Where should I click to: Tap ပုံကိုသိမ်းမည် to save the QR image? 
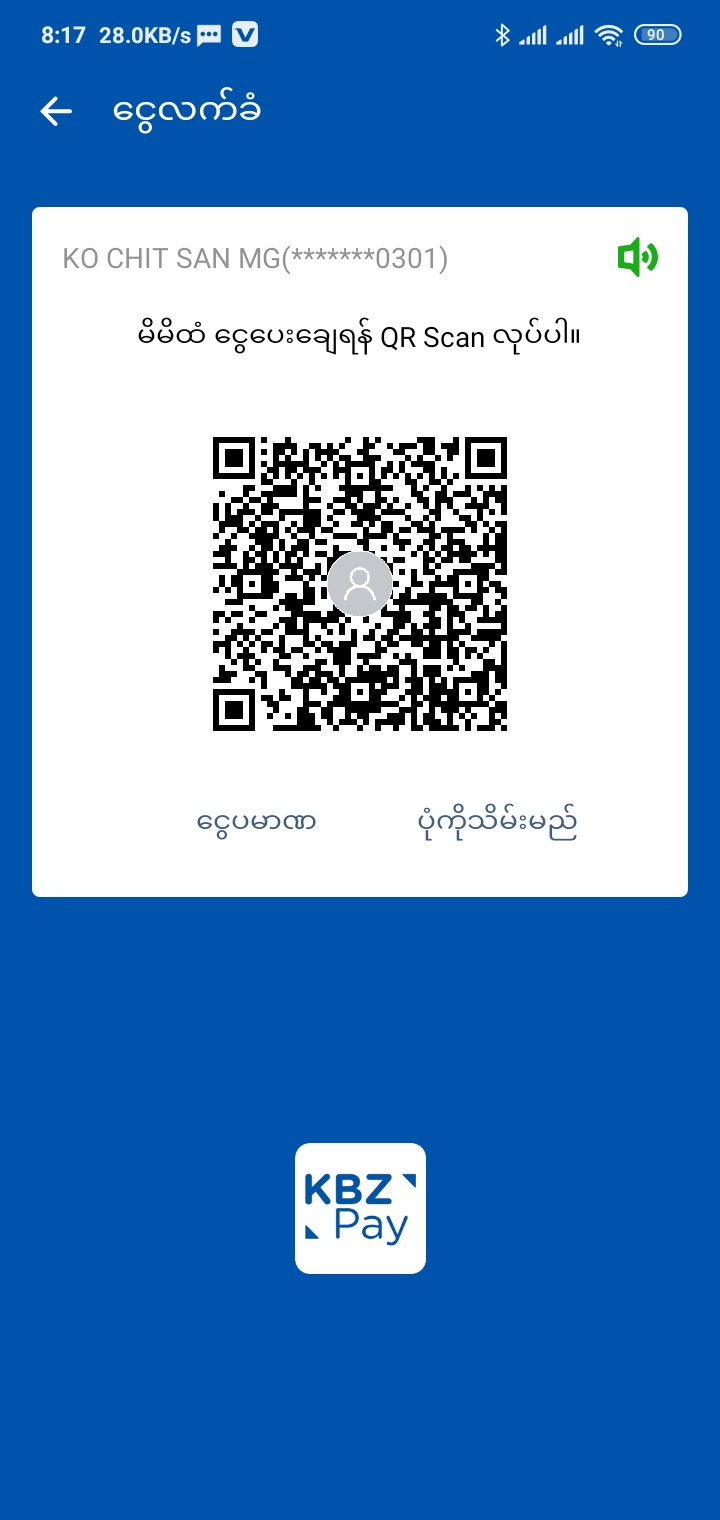[497, 822]
